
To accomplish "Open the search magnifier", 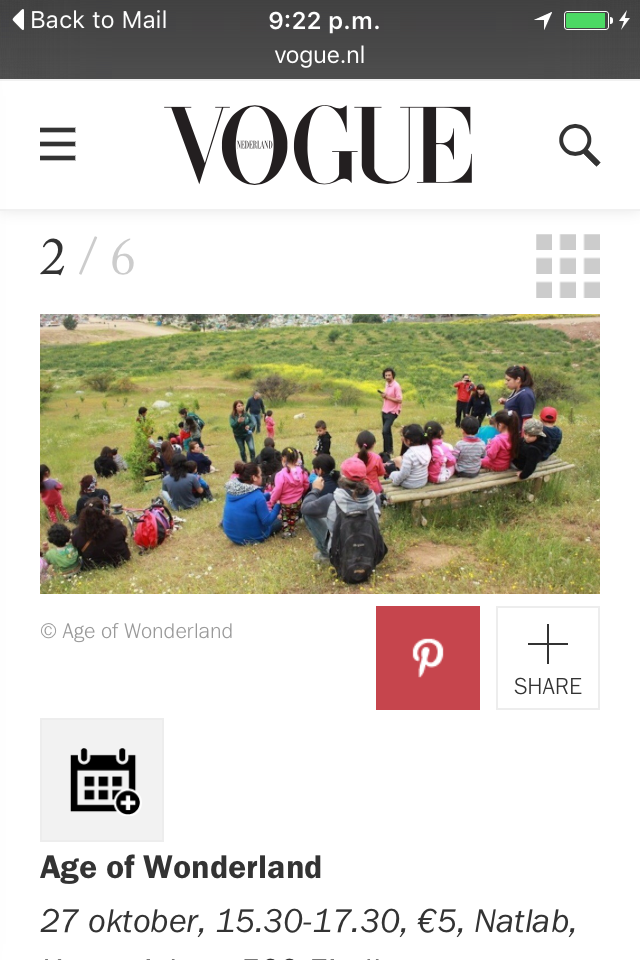I will (579, 145).
